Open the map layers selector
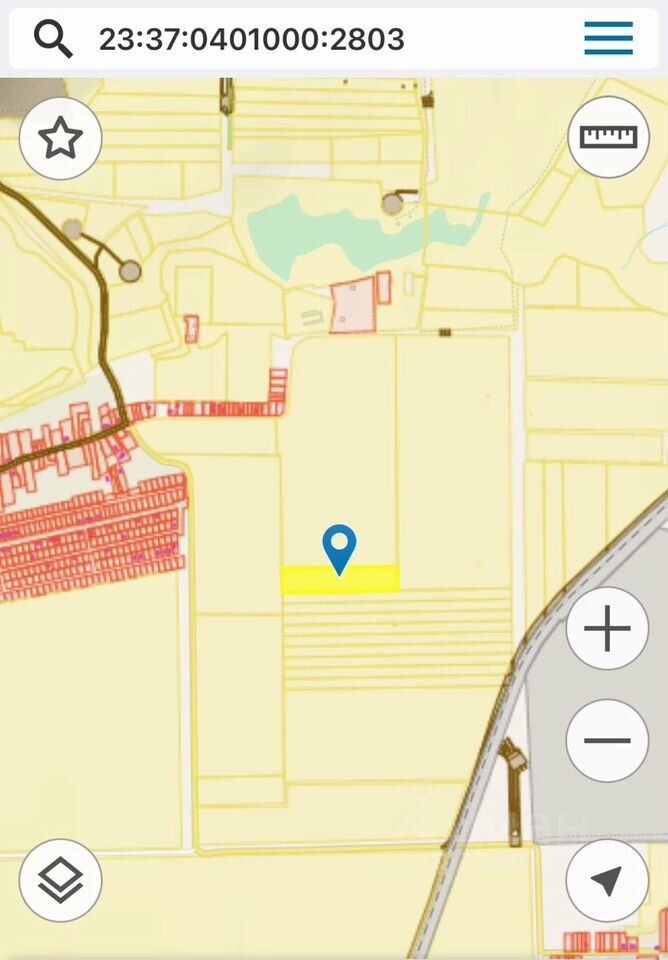This screenshot has height=960, width=668. click(61, 880)
